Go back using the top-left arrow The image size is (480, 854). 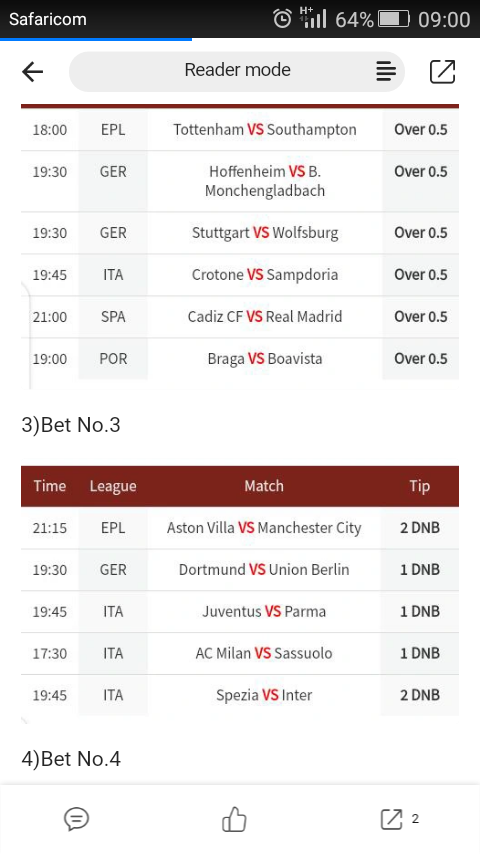click(x=33, y=71)
